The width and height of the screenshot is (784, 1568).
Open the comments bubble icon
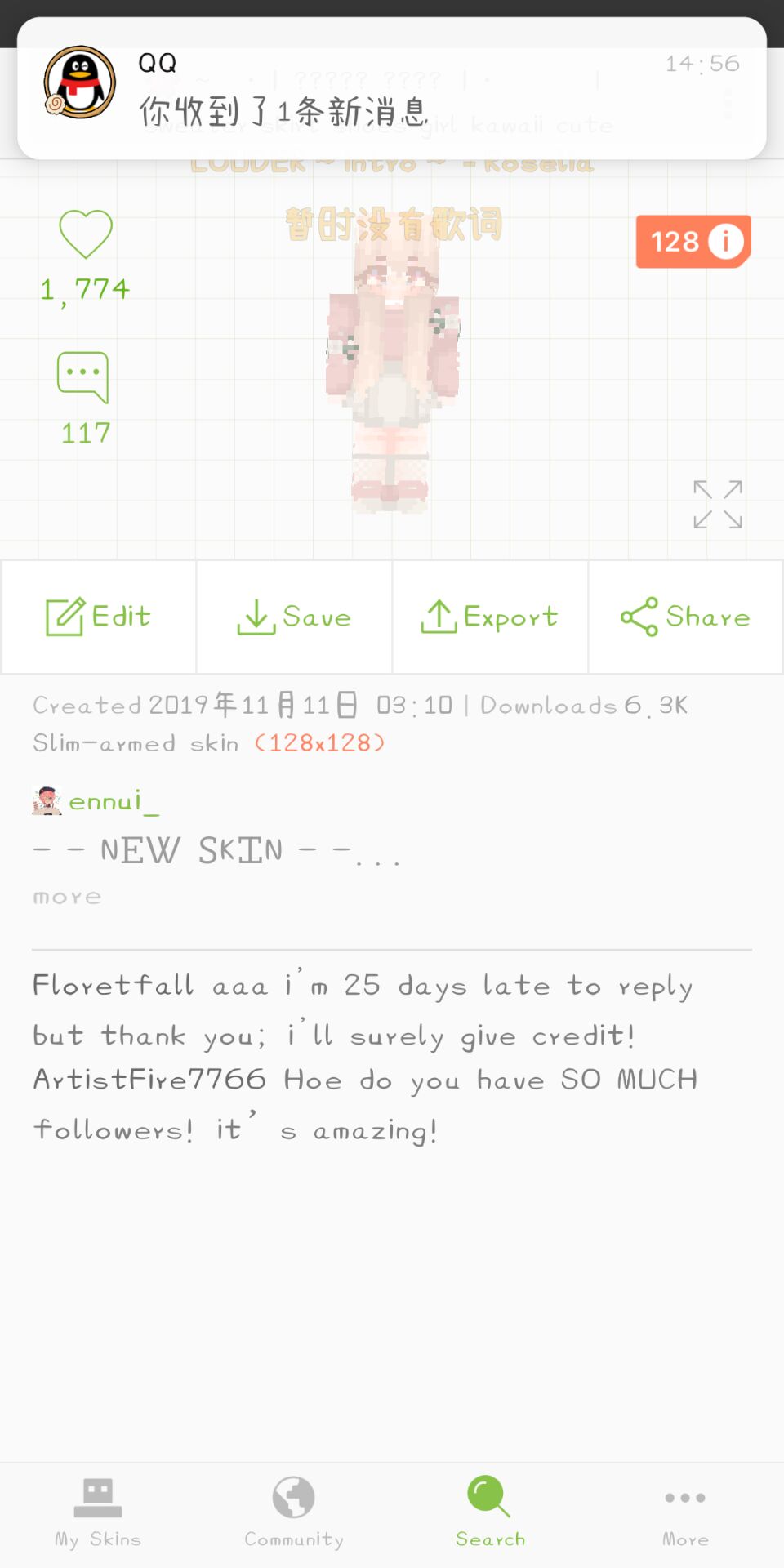83,377
